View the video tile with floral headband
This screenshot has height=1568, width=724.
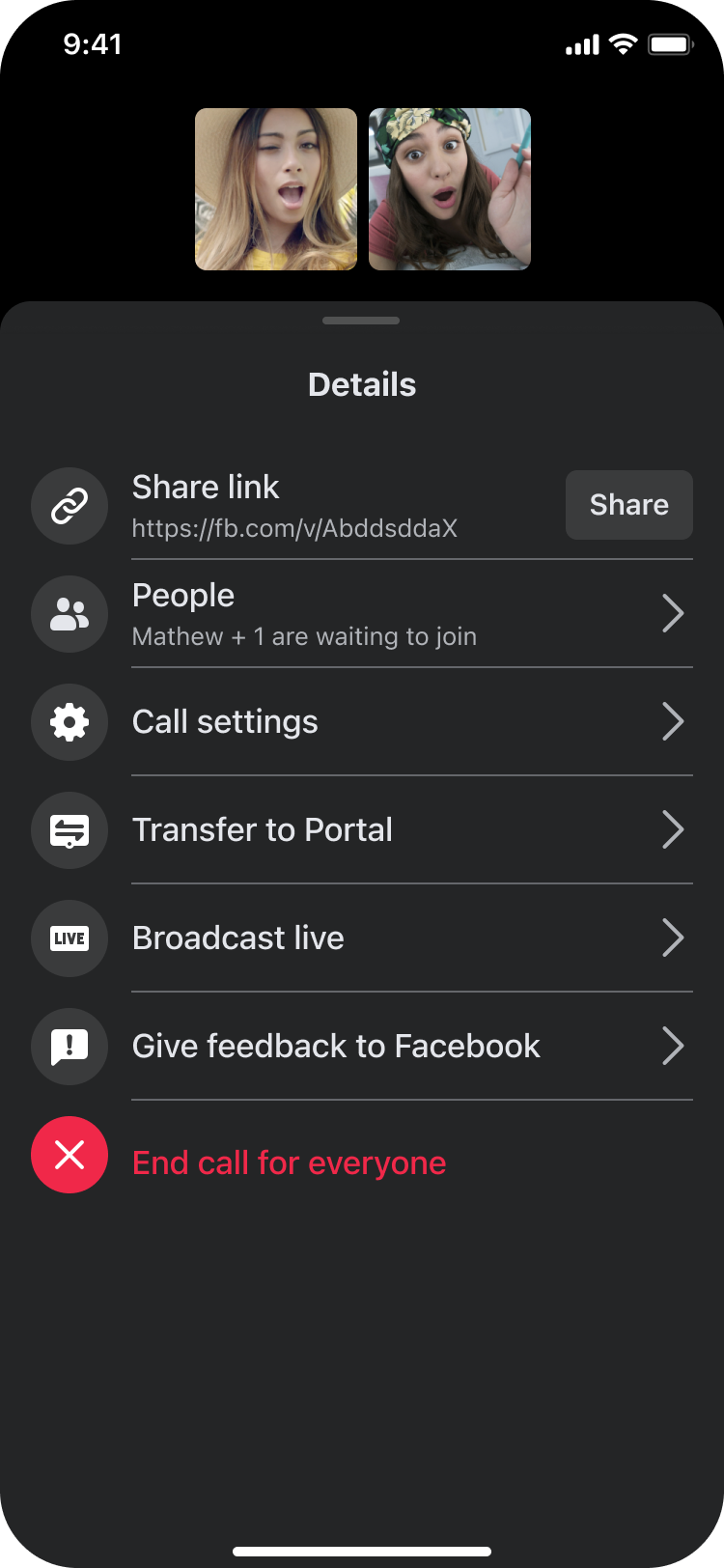(x=450, y=189)
